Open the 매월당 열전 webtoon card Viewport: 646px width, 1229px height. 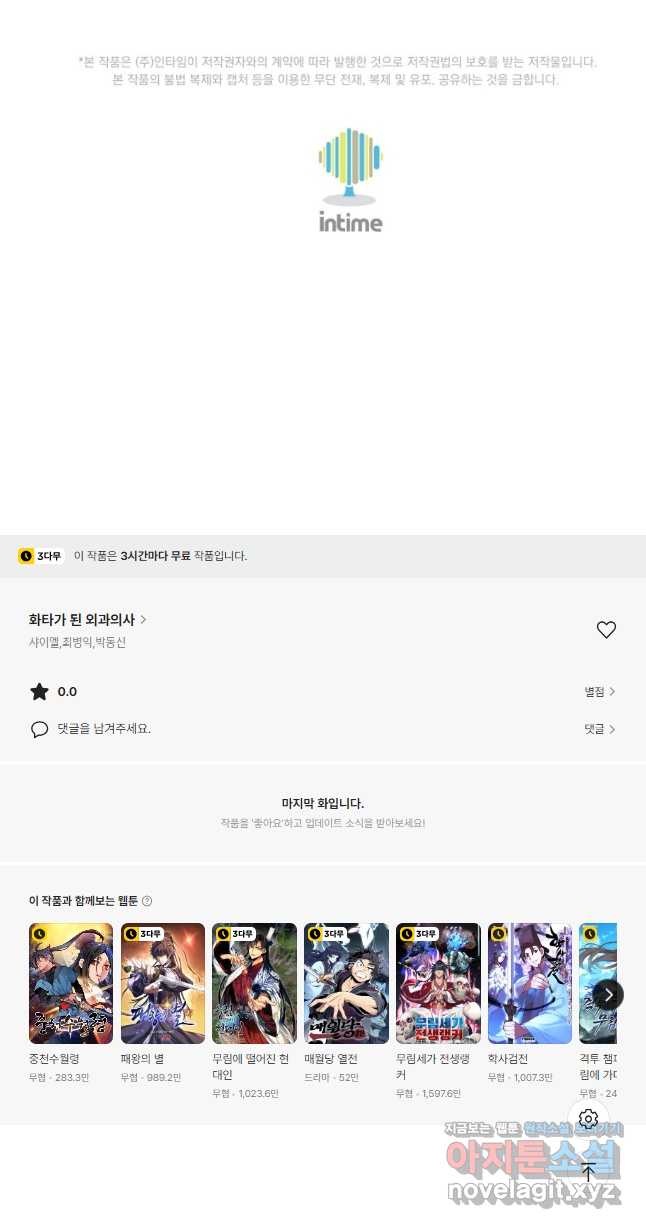[346, 984]
